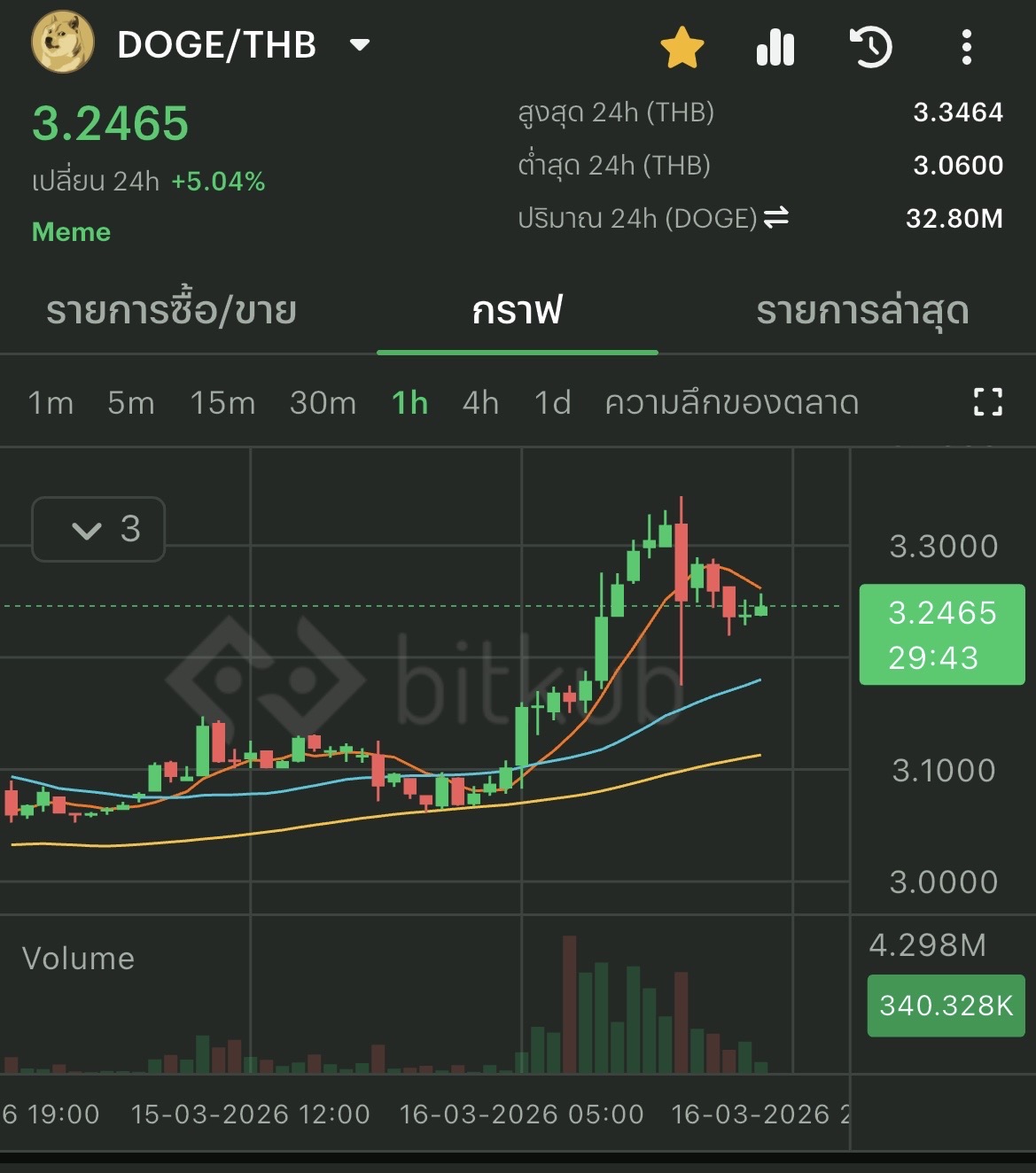
Task: Tap the Meme category tag
Action: (x=71, y=232)
